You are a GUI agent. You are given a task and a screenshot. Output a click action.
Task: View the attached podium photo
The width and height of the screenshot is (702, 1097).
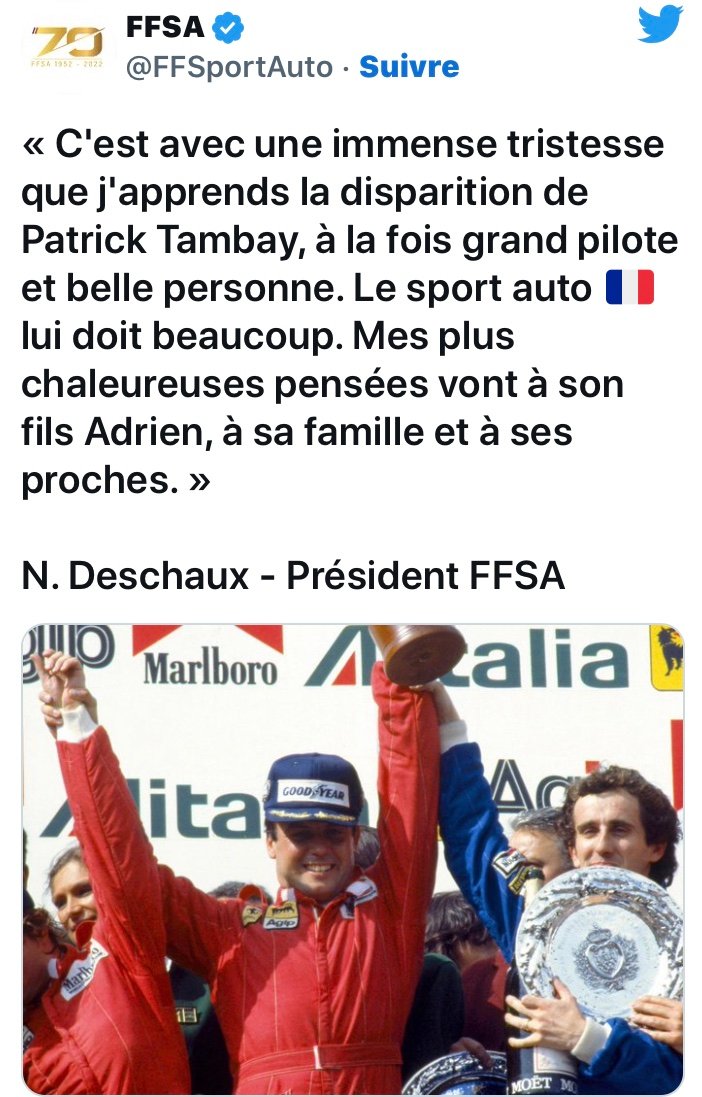352,858
